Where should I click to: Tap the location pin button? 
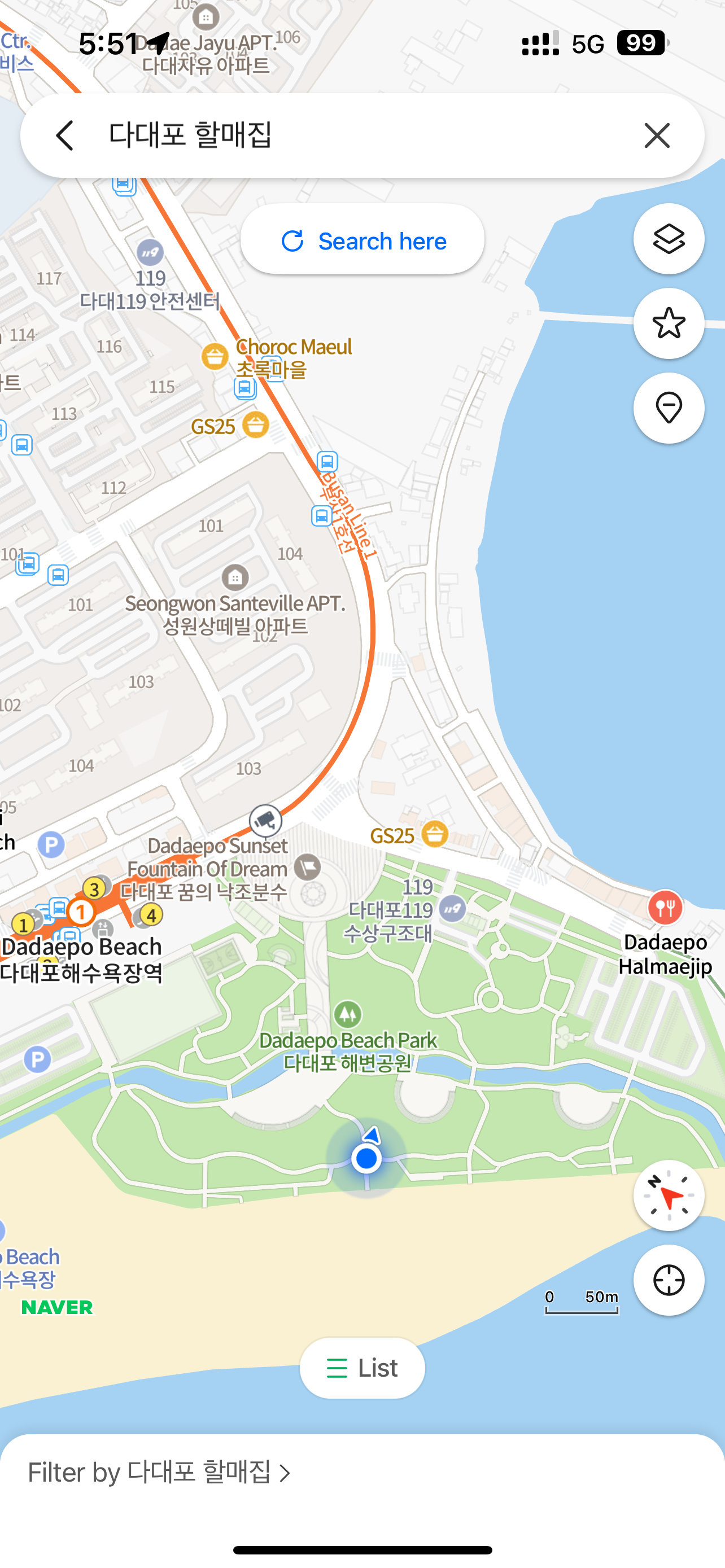[x=669, y=408]
